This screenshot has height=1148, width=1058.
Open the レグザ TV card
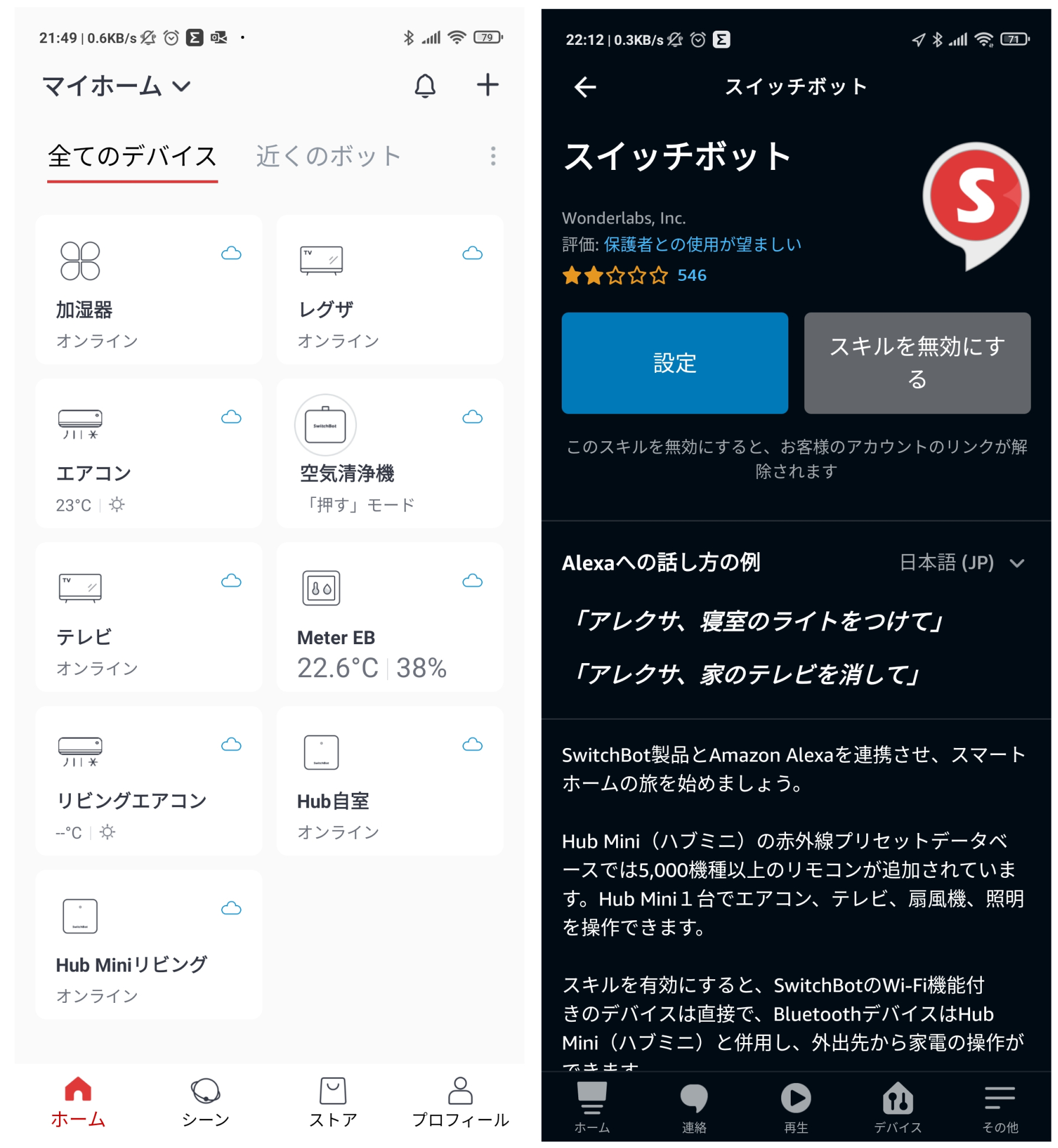point(389,289)
